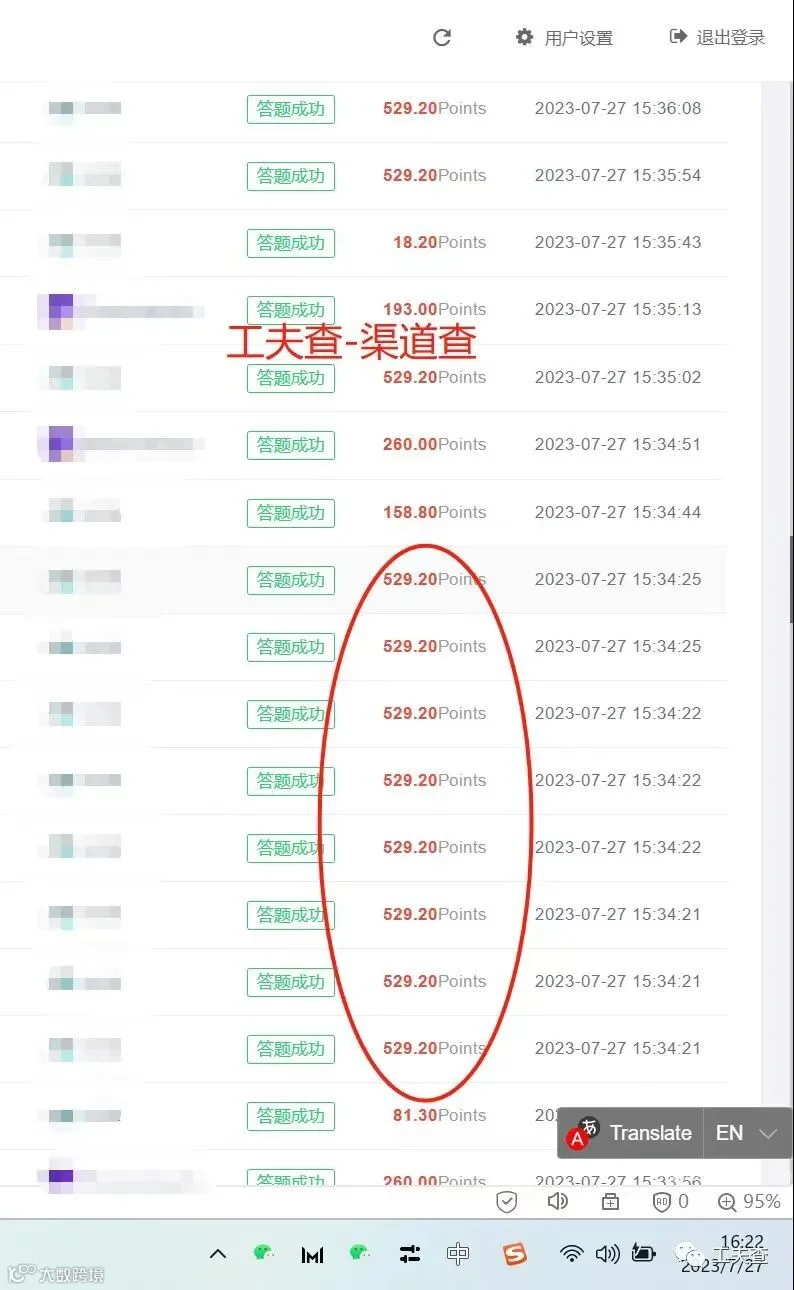The height and width of the screenshot is (1290, 794).
Task: Open the taskbar Wi-Fi network icon
Action: pos(571,1254)
